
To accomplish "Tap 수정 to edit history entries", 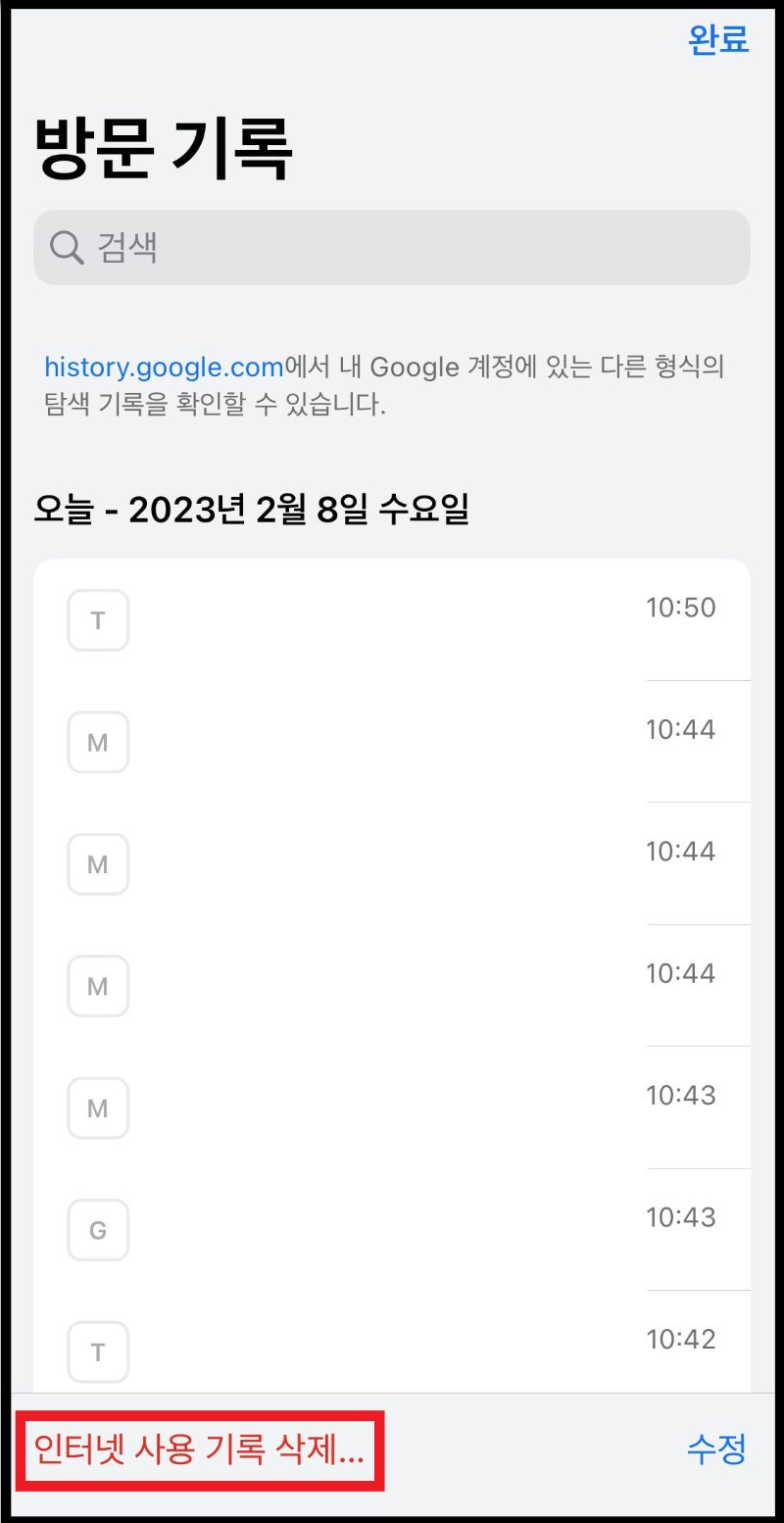I will point(715,1452).
